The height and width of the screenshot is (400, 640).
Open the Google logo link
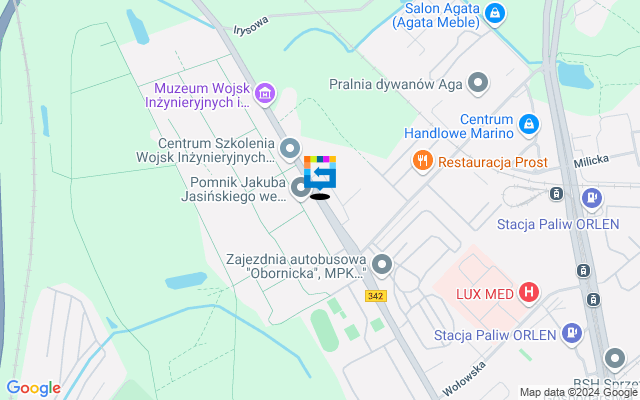[33, 388]
